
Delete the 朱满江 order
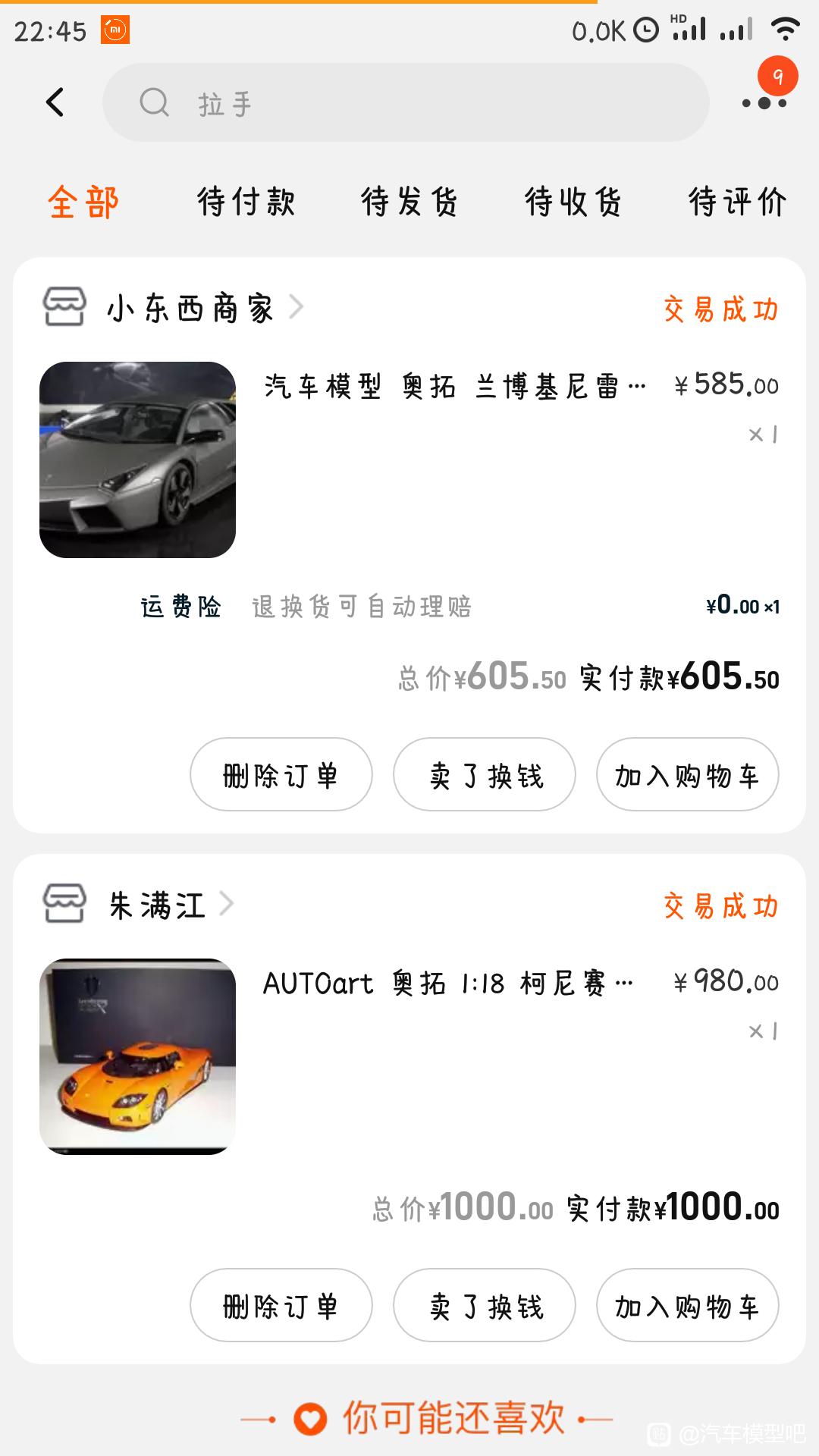(x=281, y=1305)
